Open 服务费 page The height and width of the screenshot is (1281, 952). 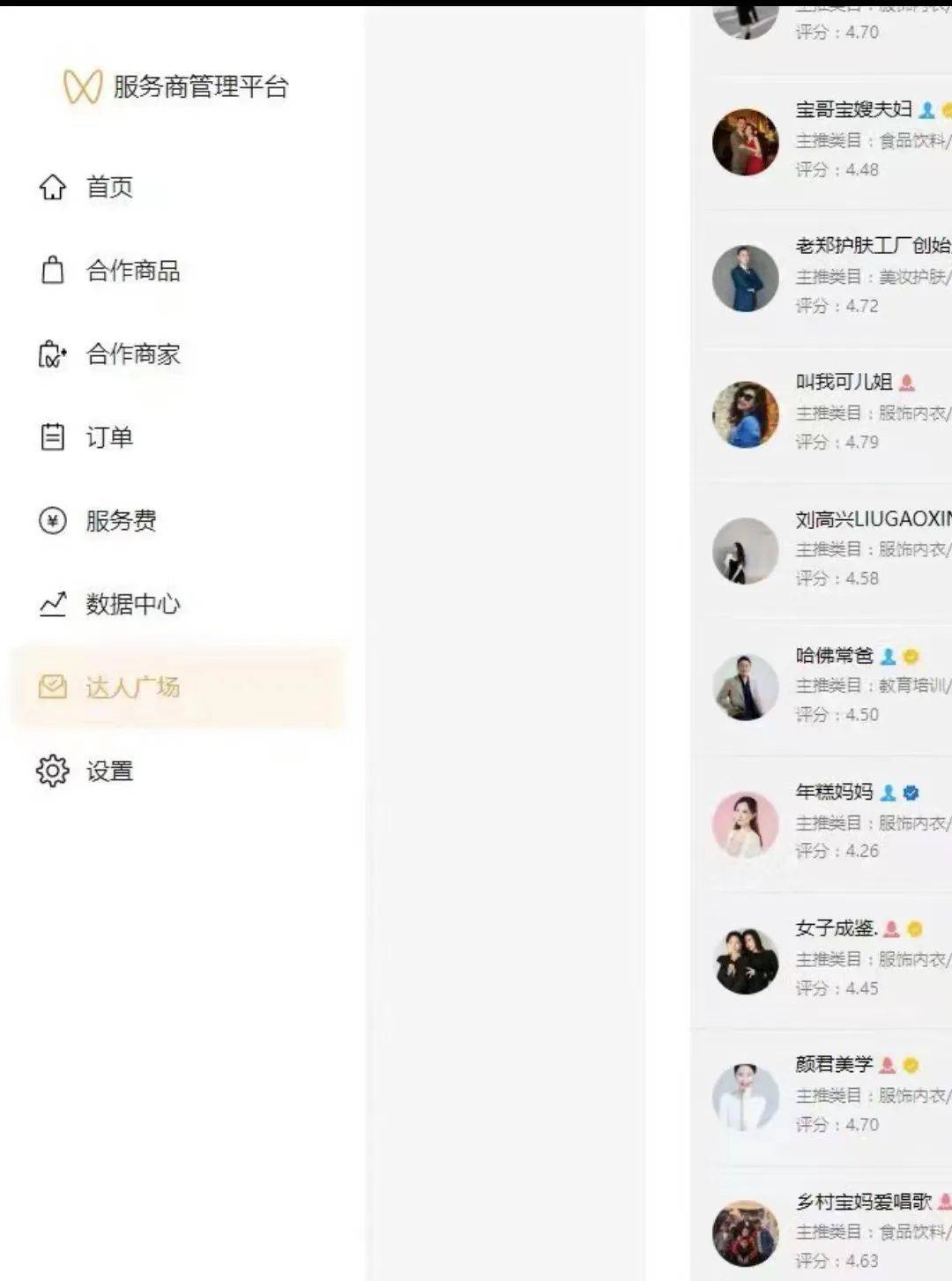click(120, 521)
